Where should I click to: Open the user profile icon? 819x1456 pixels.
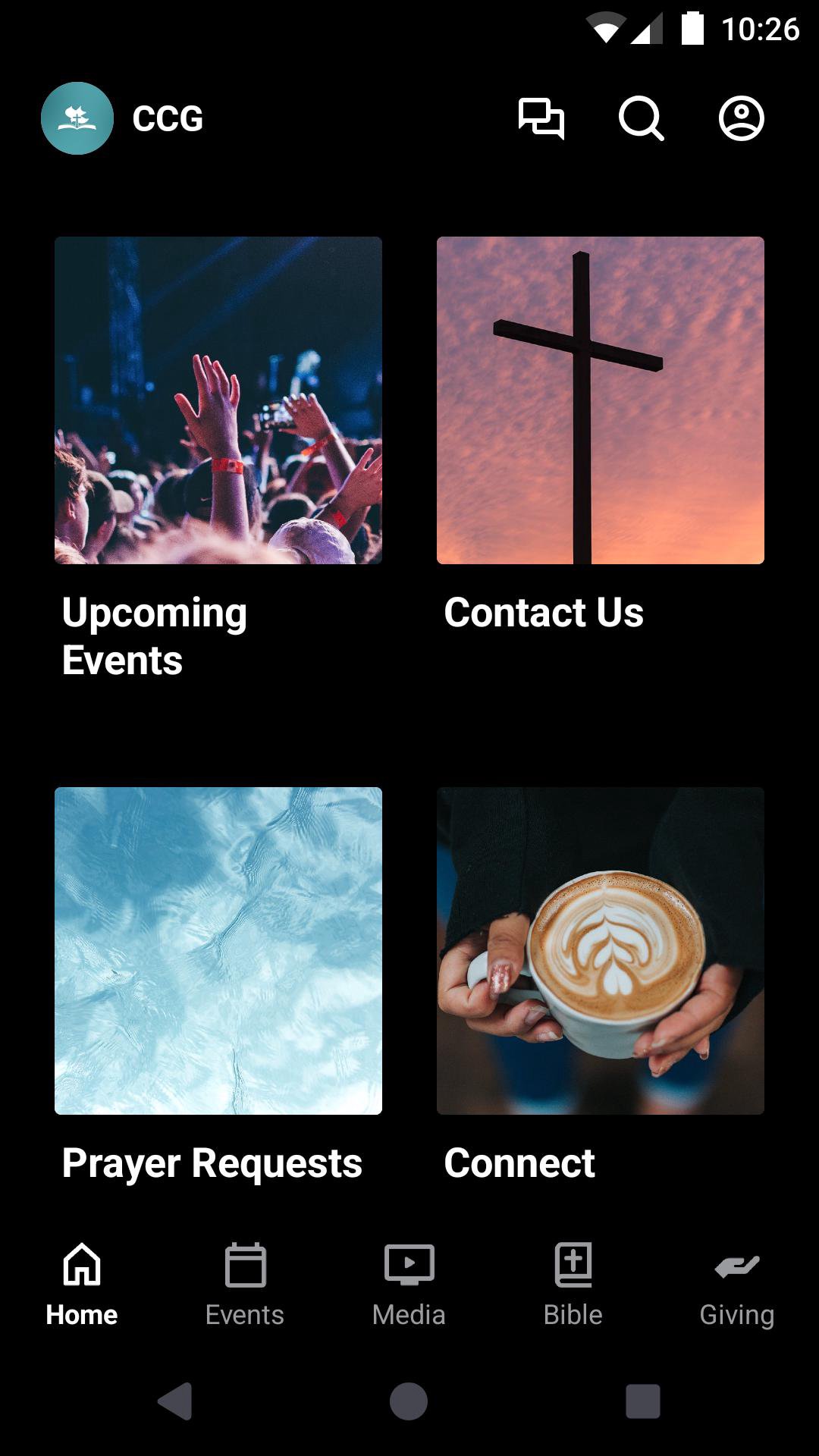pos(741,118)
